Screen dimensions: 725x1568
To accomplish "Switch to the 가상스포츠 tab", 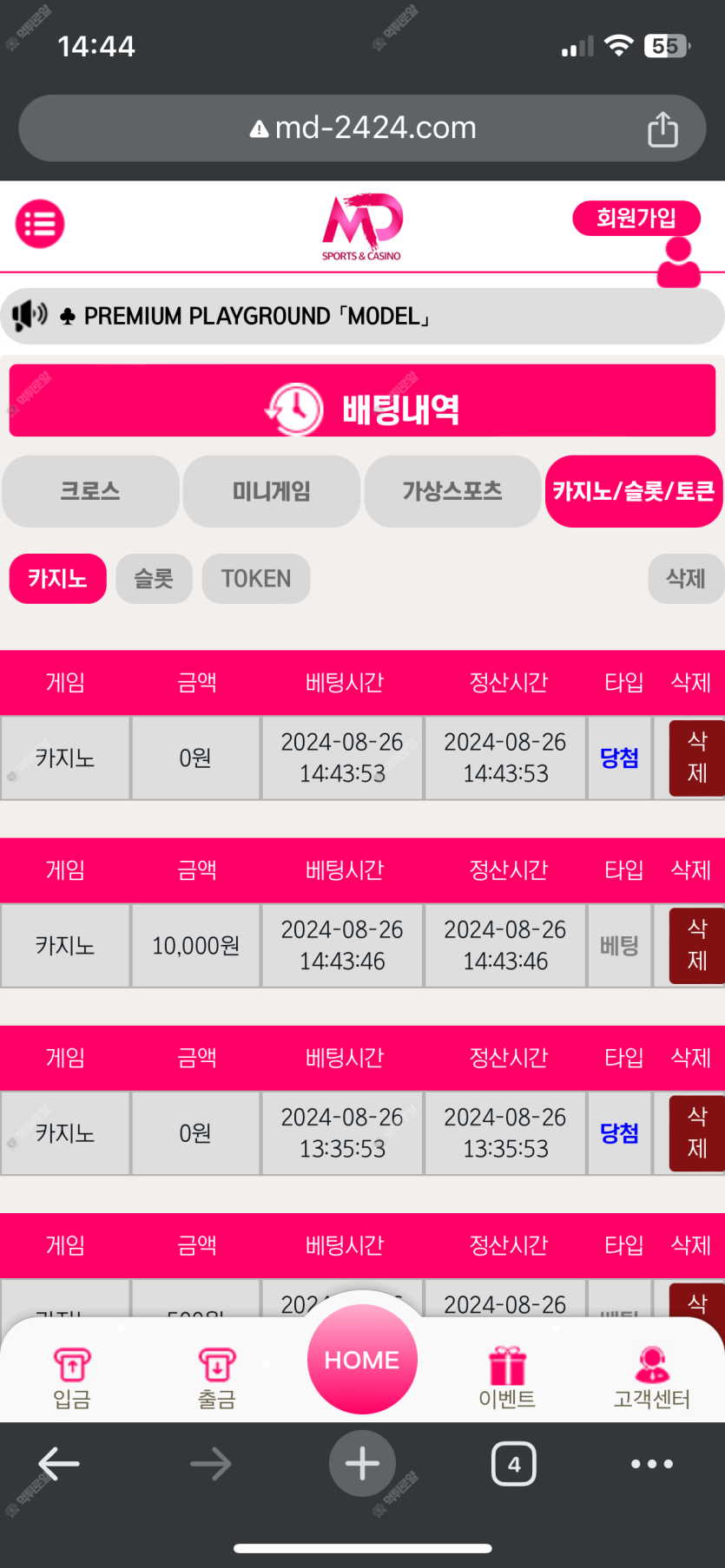I will point(452,491).
